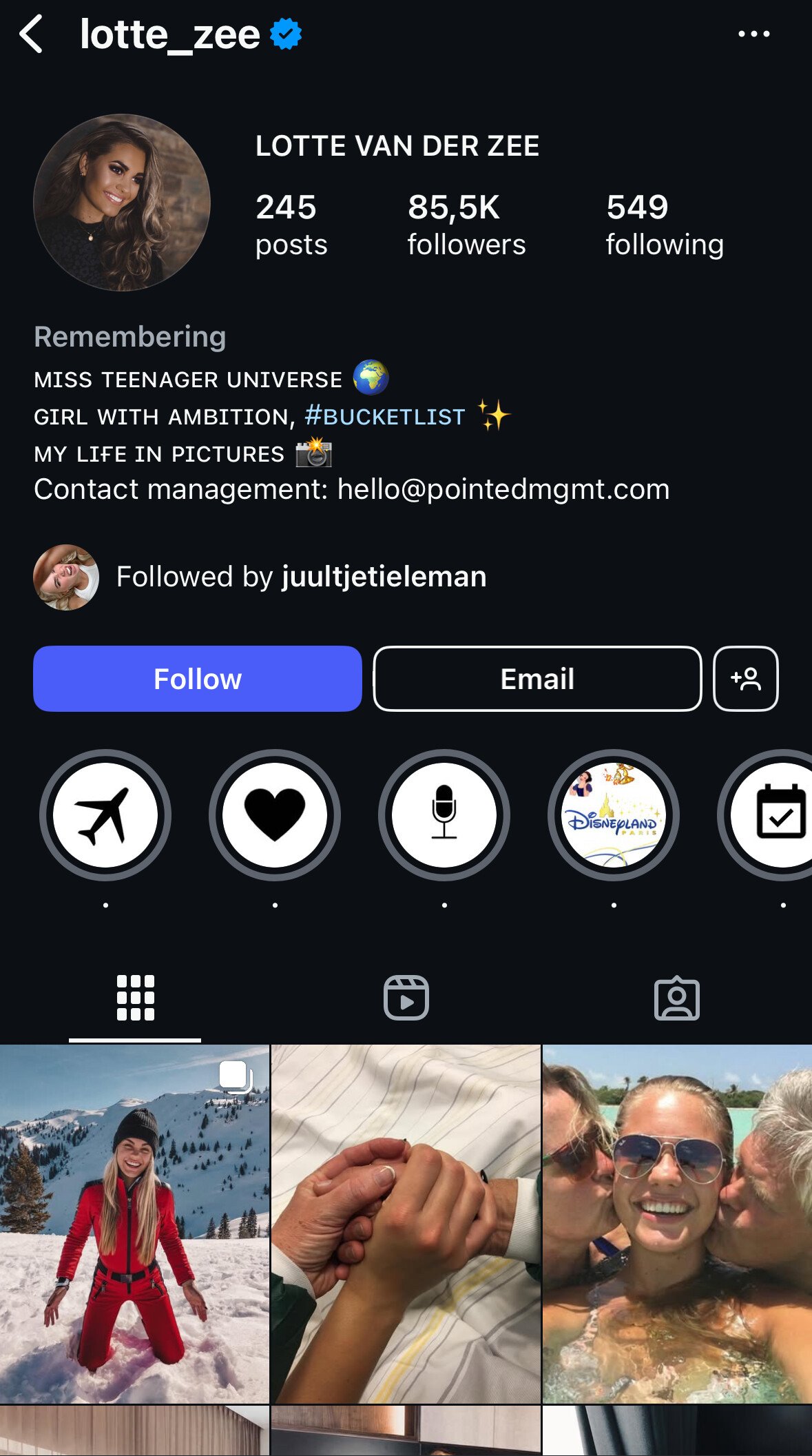Viewport: 812px width, 1456px height.
Task: Open juultjetieleman's profile from Followed by
Action: 384,577
